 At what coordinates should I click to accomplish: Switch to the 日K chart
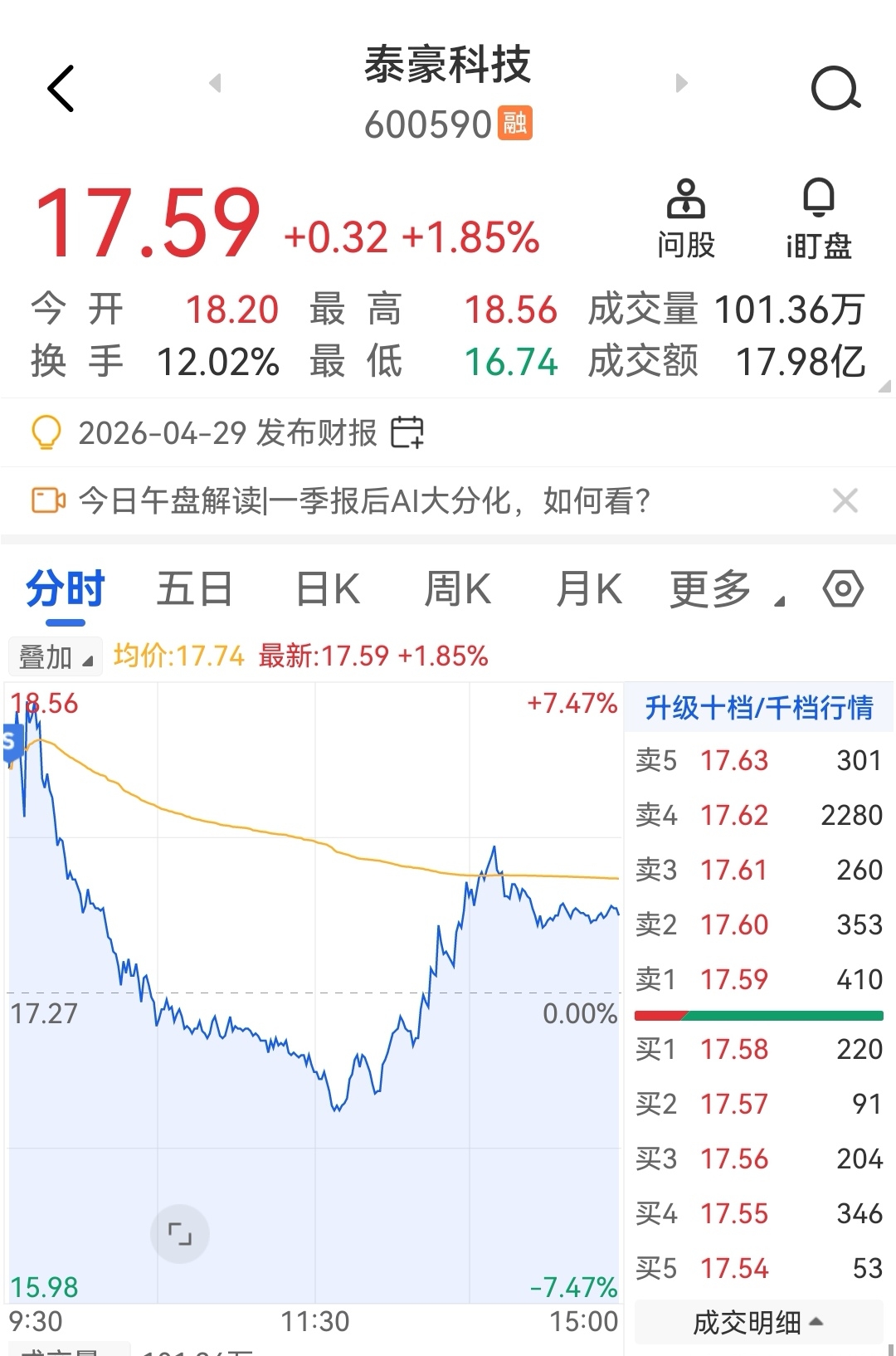coord(328,590)
